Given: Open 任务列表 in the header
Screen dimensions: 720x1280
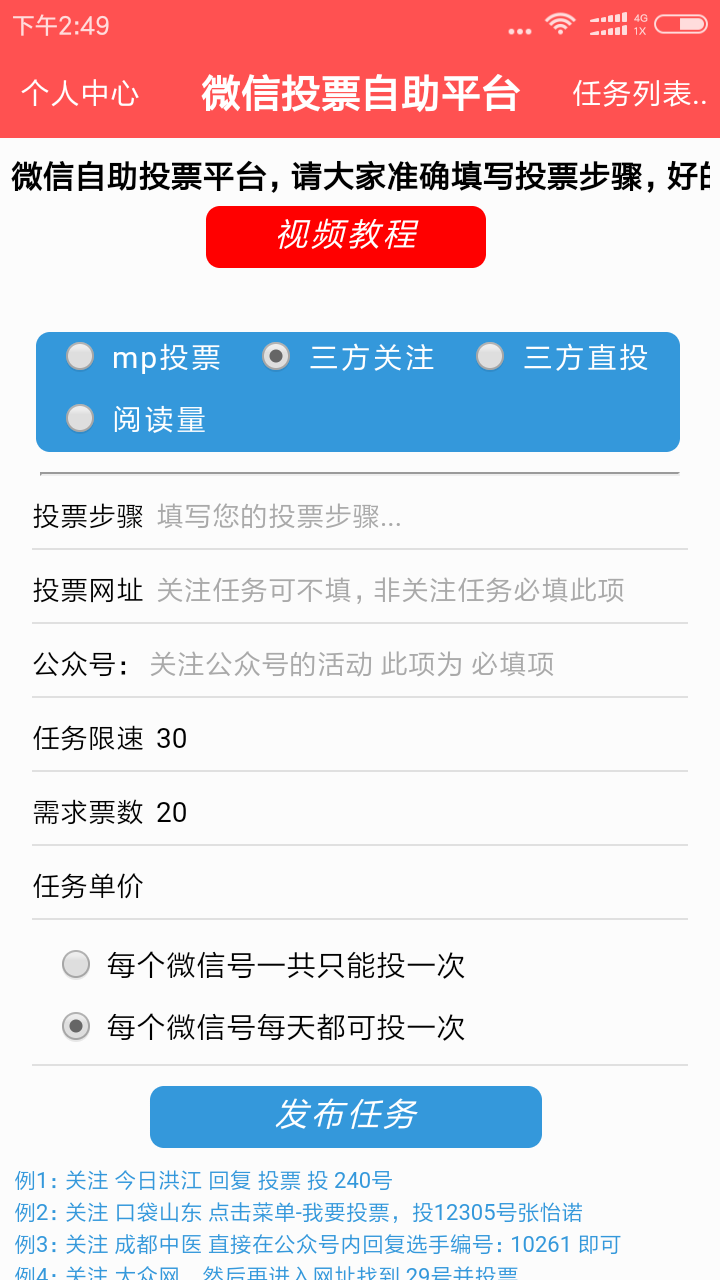Looking at the screenshot, I should (x=640, y=94).
